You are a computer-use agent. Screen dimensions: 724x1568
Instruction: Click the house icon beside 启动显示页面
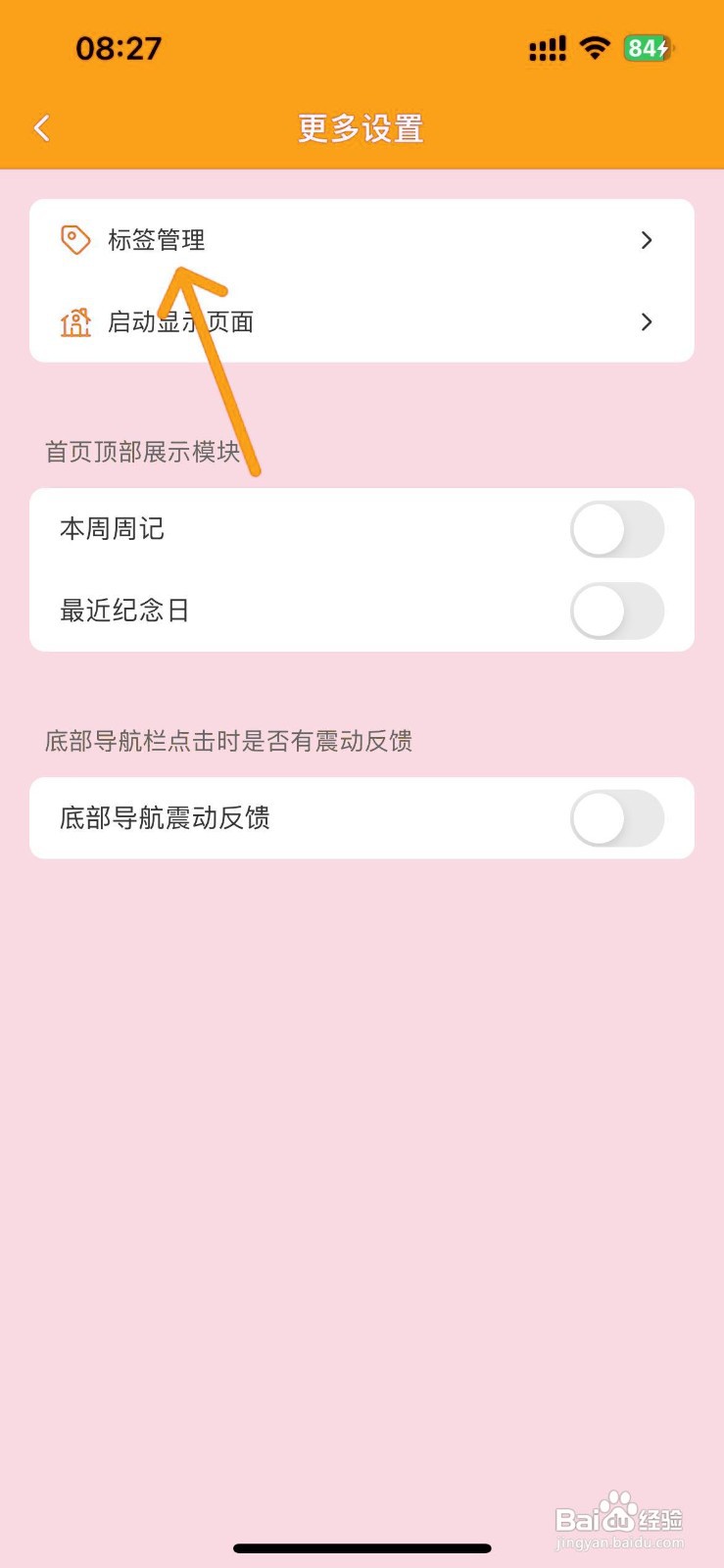pos(74,321)
